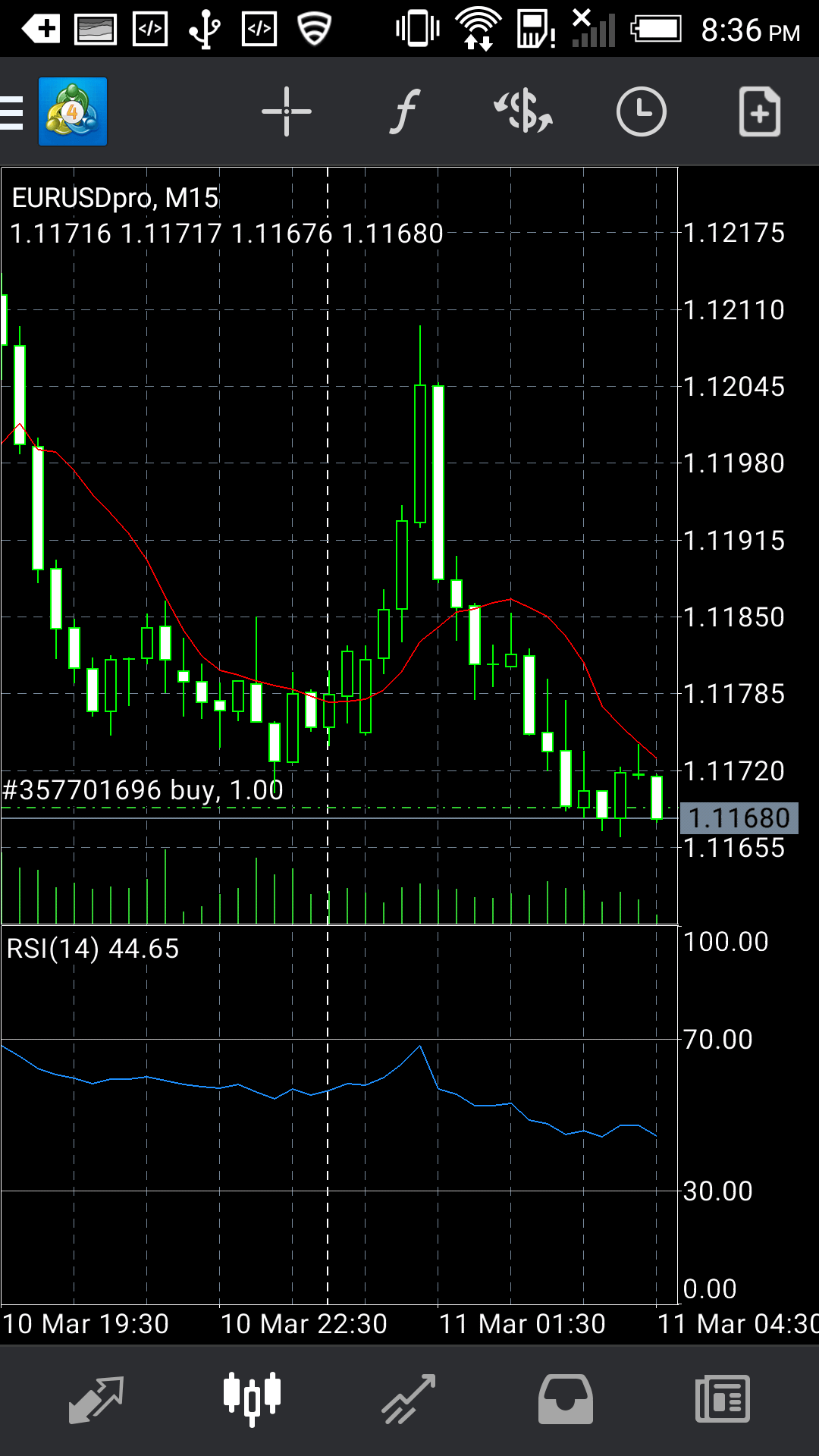Open the timeframe selector clock
The image size is (819, 1456).
point(641,111)
